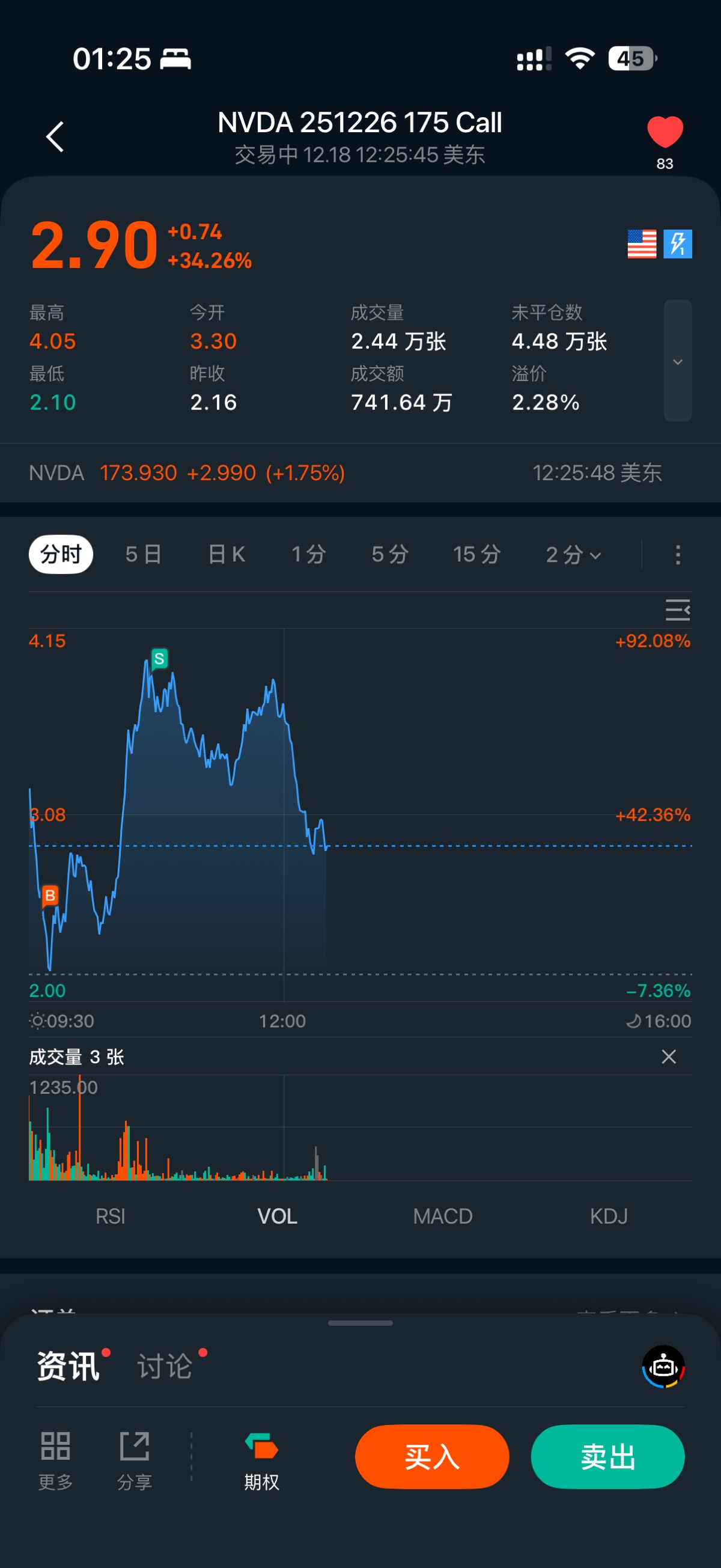Open the 2分 interval dropdown

point(573,555)
